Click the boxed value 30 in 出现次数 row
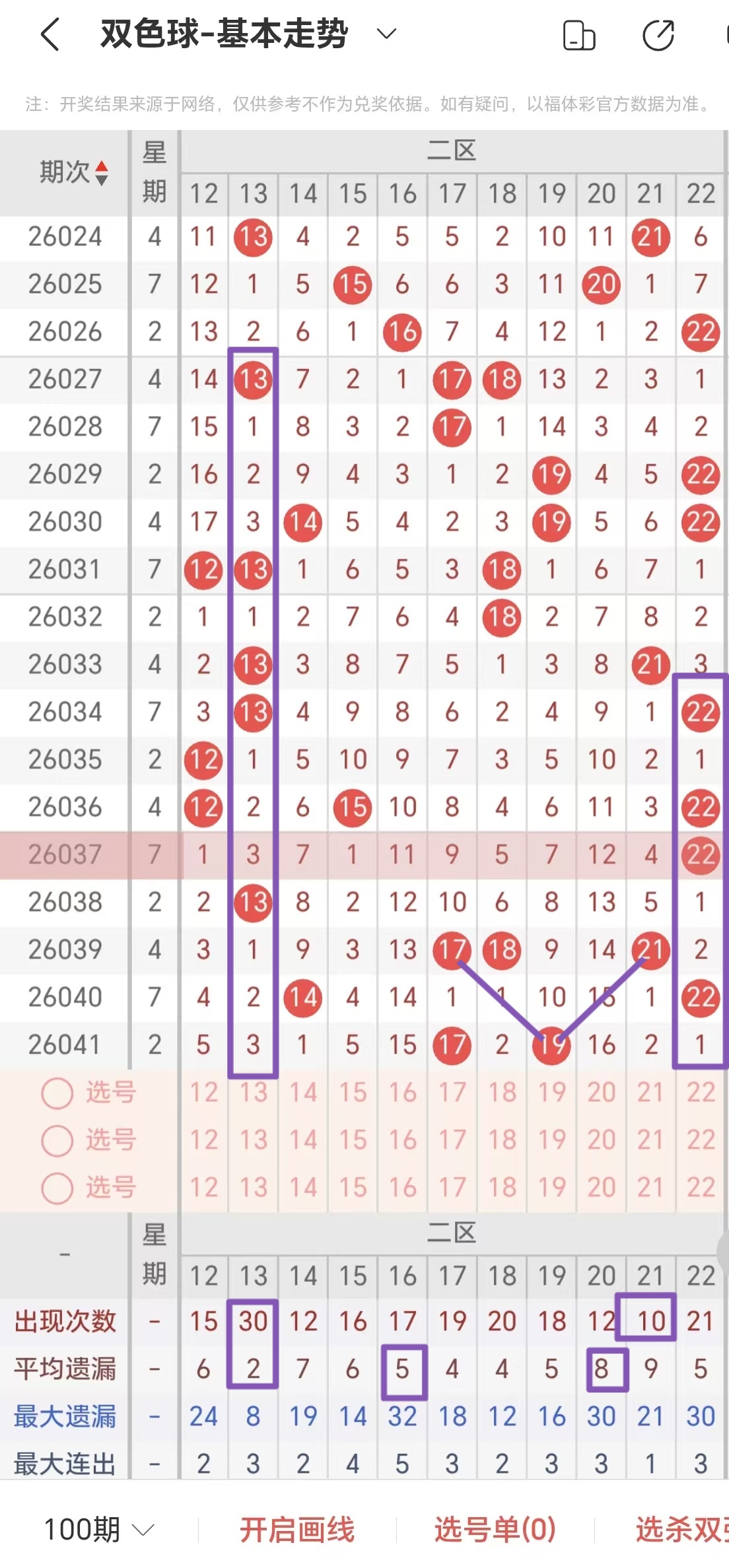Viewport: 729px width, 1568px height. coord(253,1320)
